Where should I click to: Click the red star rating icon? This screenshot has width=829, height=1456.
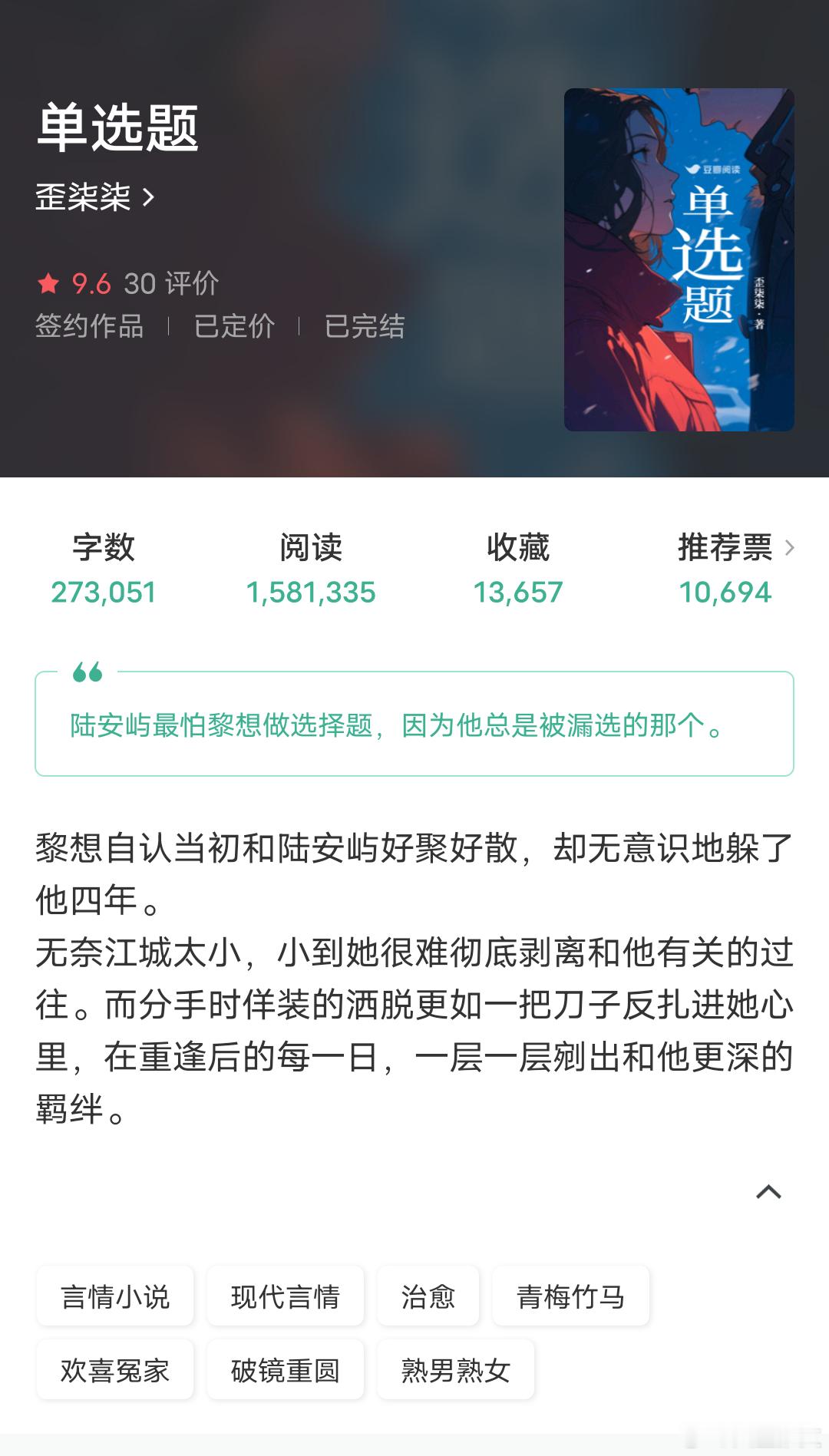point(49,284)
